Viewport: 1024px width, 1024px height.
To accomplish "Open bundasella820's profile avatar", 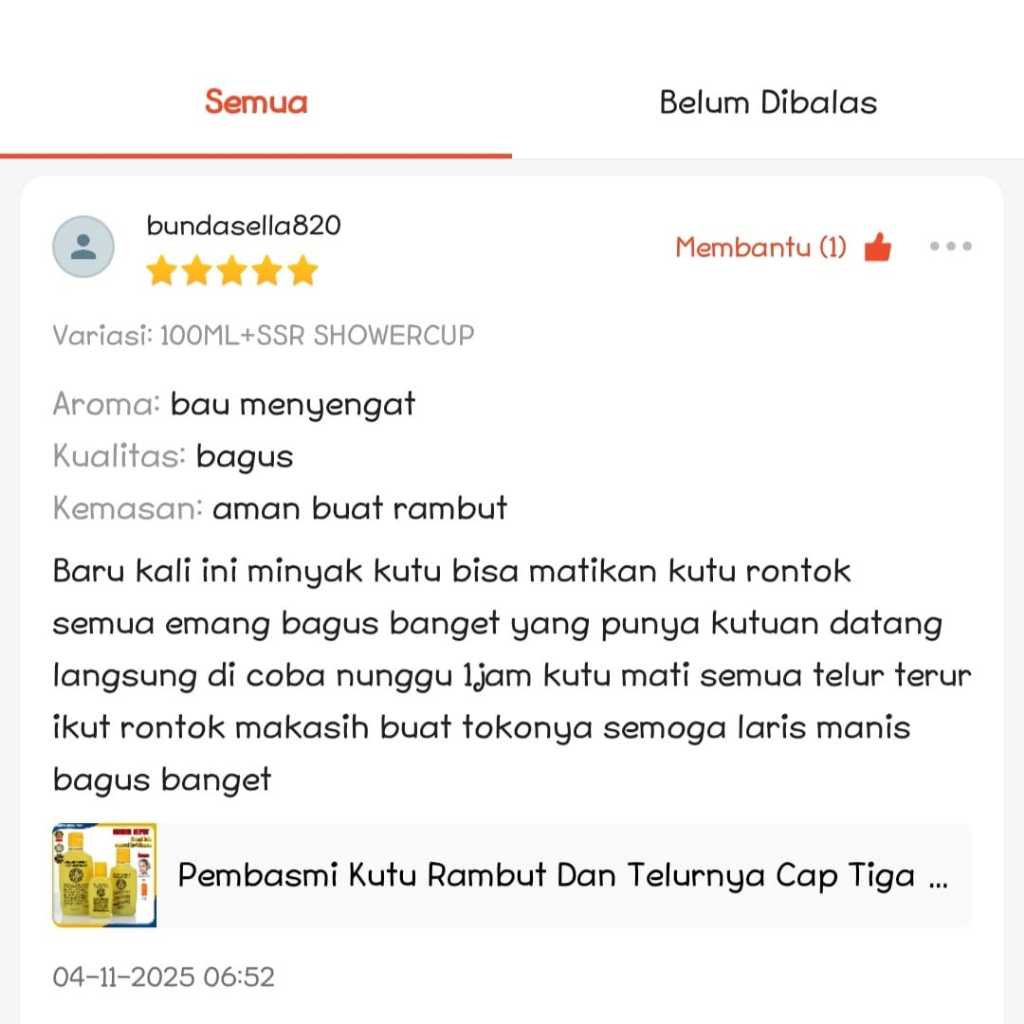I will tap(84, 247).
